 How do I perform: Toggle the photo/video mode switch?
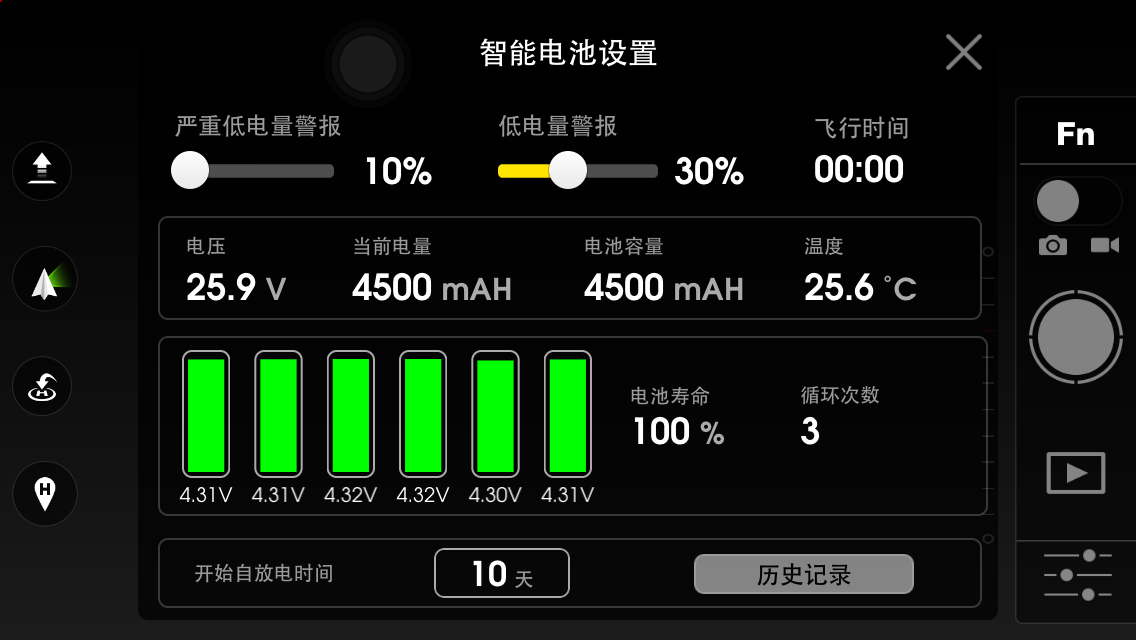(1076, 203)
